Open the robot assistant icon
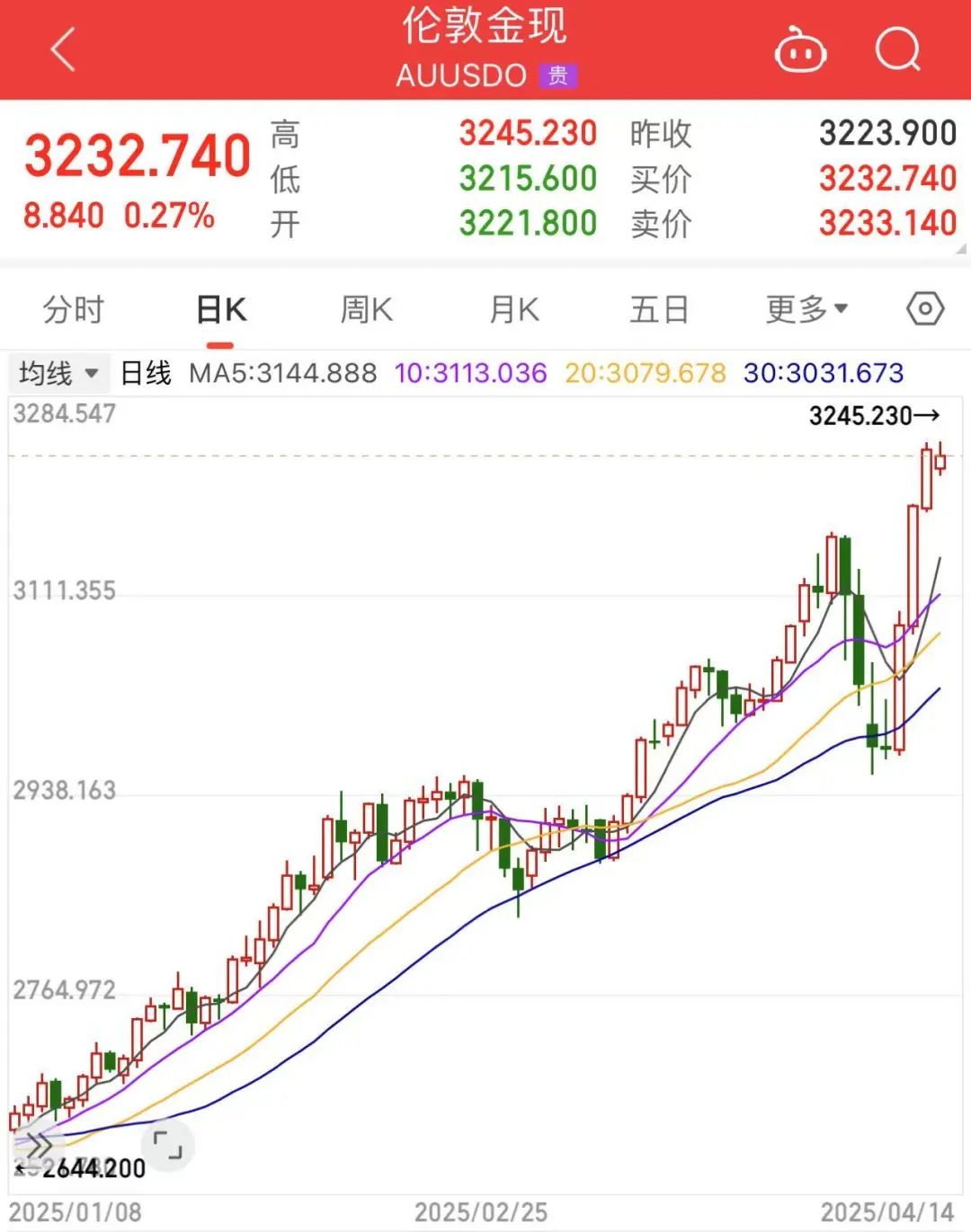This screenshot has height=1232, width=971. pos(800,49)
